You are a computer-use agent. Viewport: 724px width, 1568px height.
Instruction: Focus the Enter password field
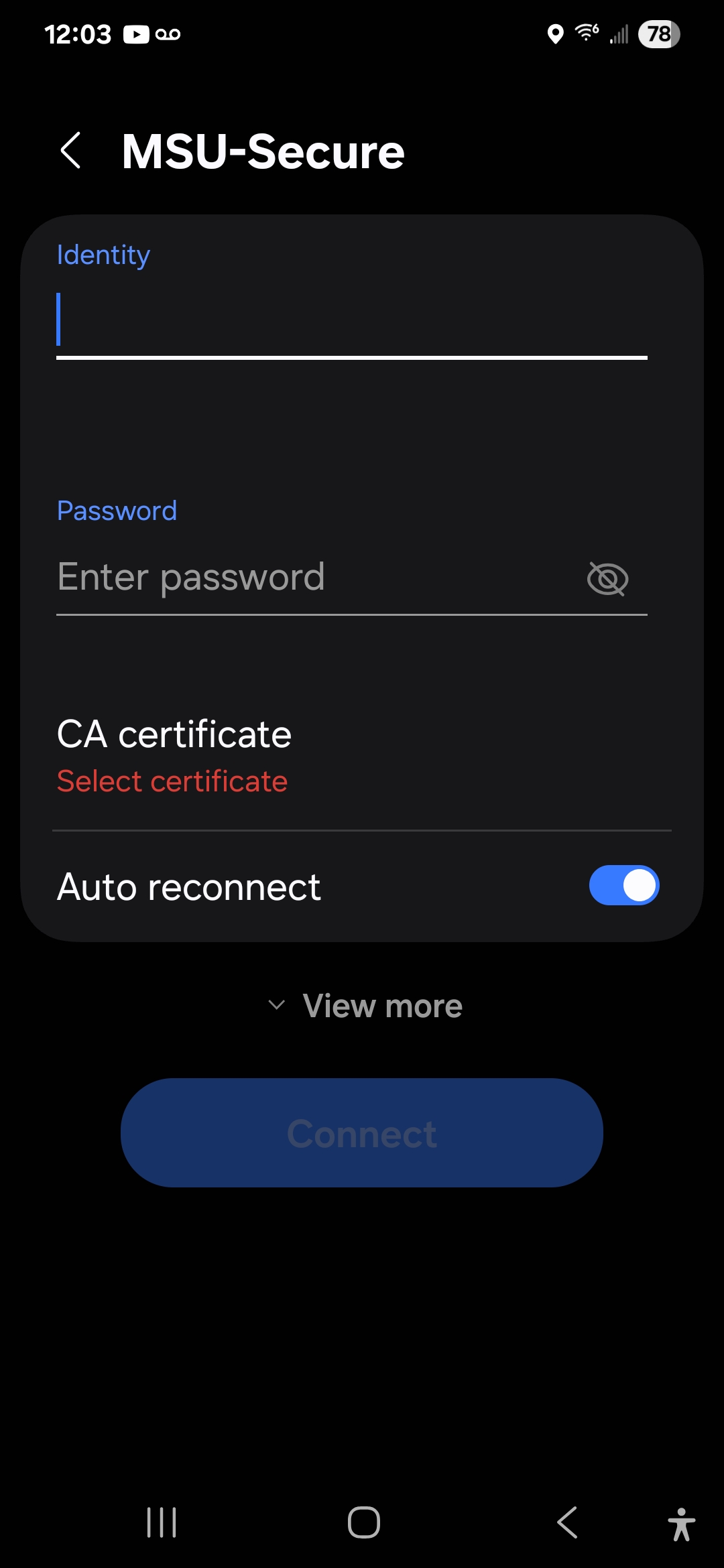[x=268, y=578]
